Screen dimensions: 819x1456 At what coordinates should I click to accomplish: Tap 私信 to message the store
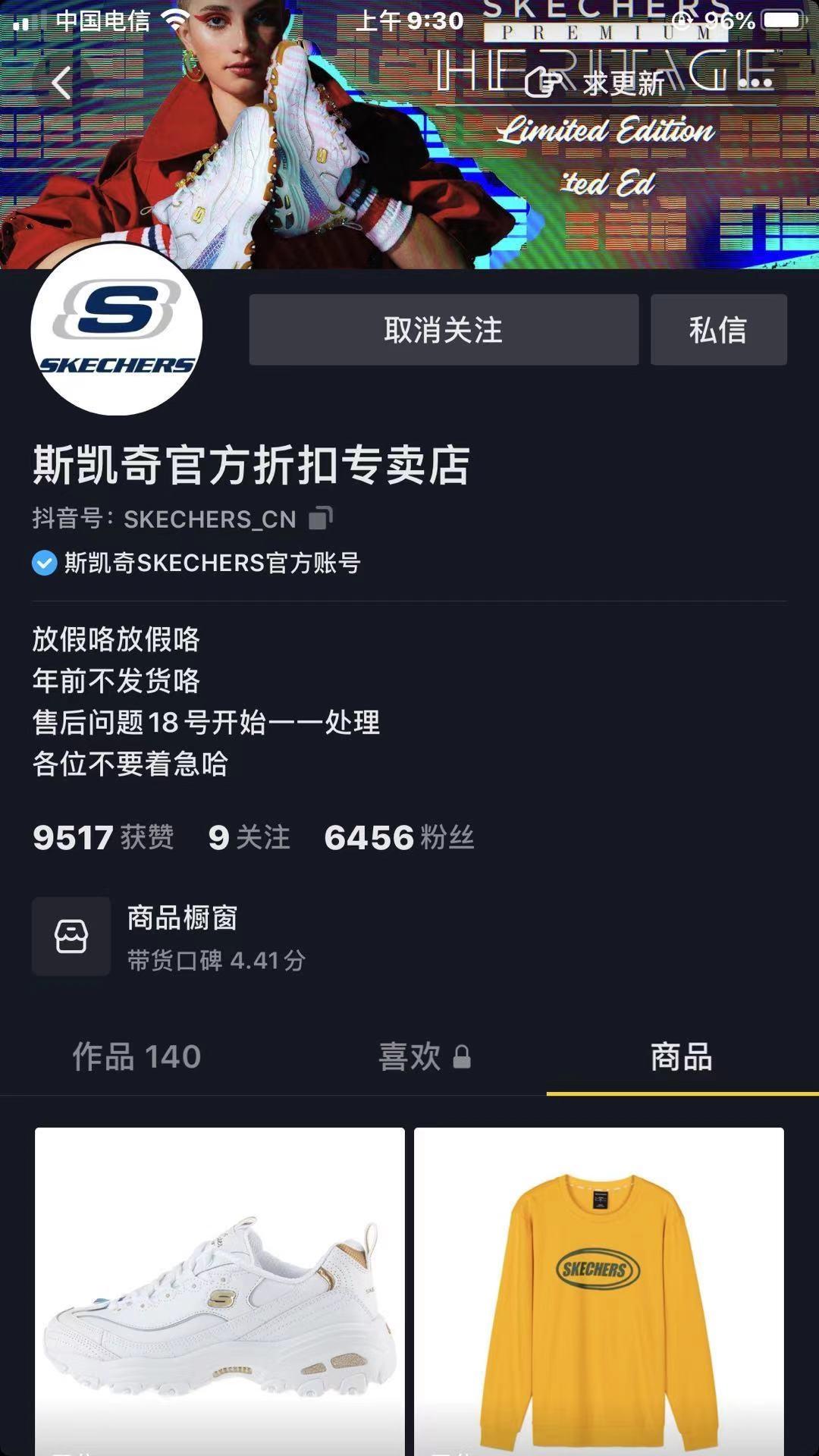[717, 329]
